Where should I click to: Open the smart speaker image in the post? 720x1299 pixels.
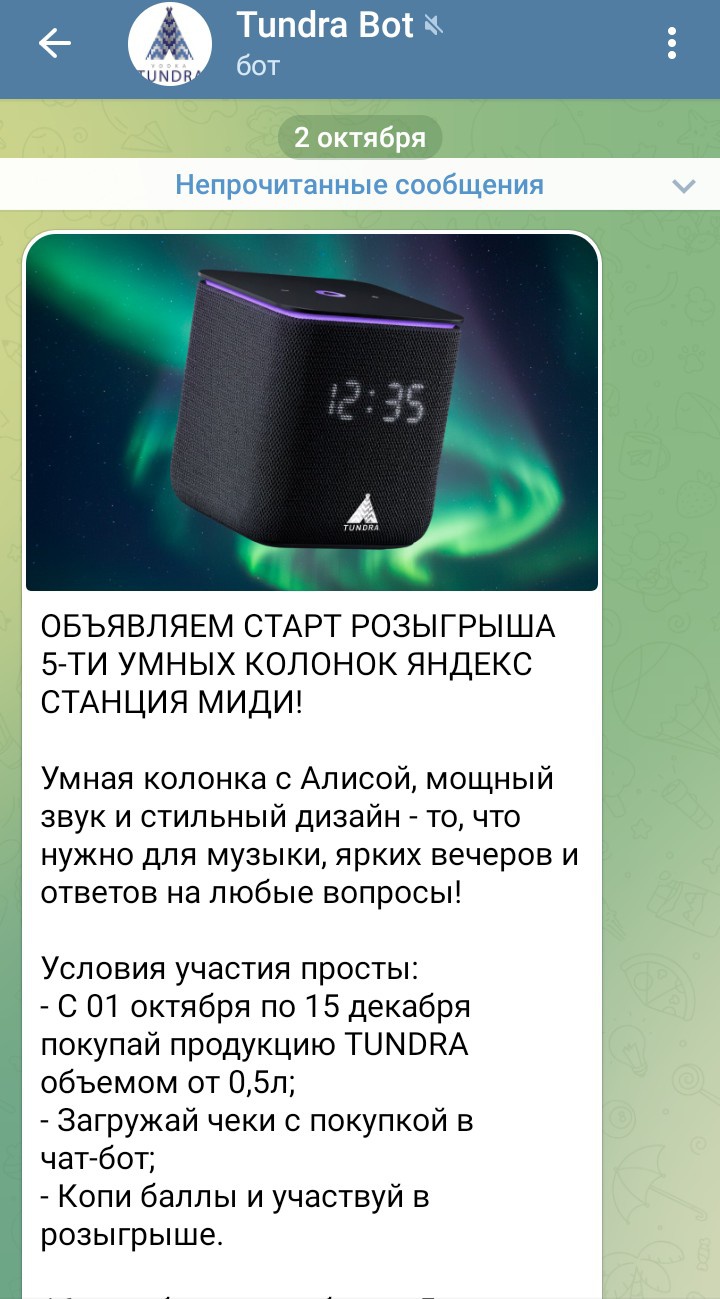[311, 412]
